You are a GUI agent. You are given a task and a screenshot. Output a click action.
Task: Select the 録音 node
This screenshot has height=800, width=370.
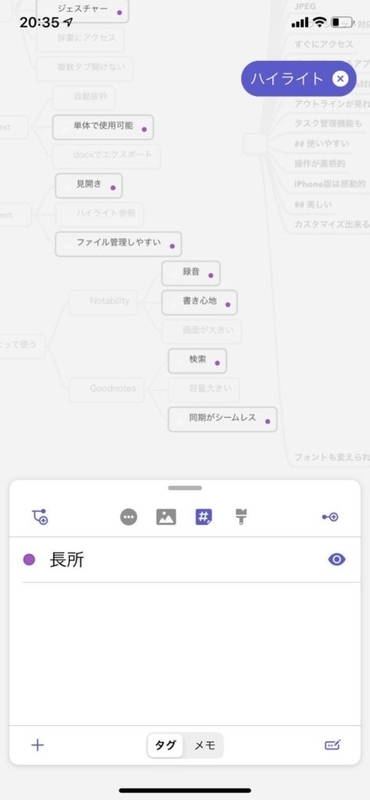pos(191,273)
